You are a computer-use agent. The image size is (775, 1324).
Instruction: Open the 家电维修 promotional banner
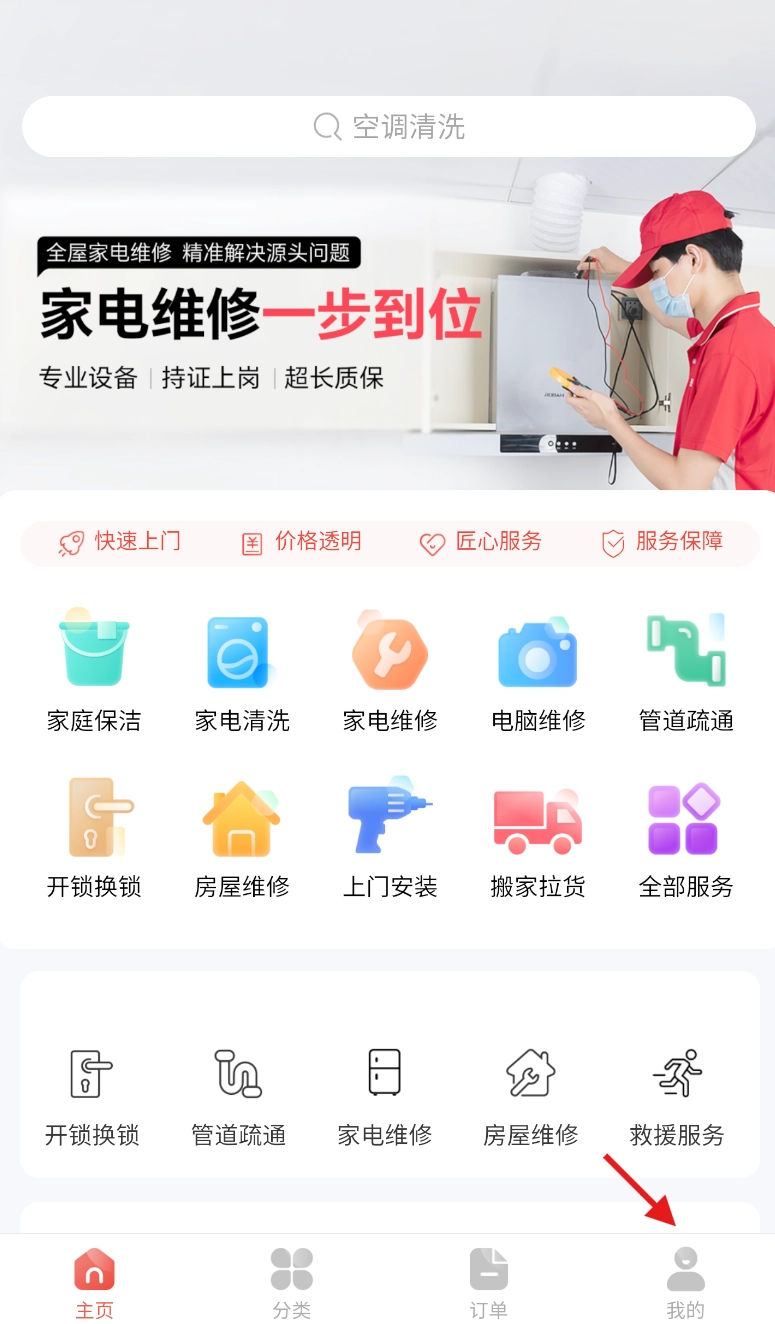coord(387,330)
